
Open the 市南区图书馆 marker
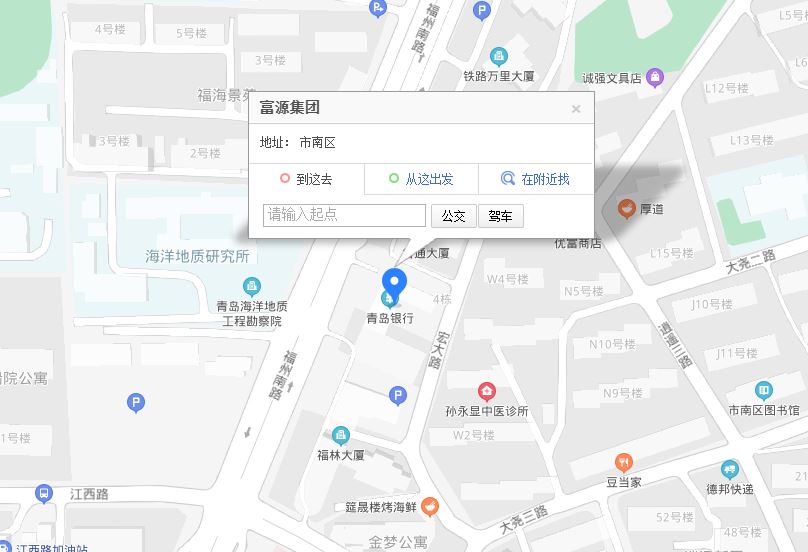764,391
